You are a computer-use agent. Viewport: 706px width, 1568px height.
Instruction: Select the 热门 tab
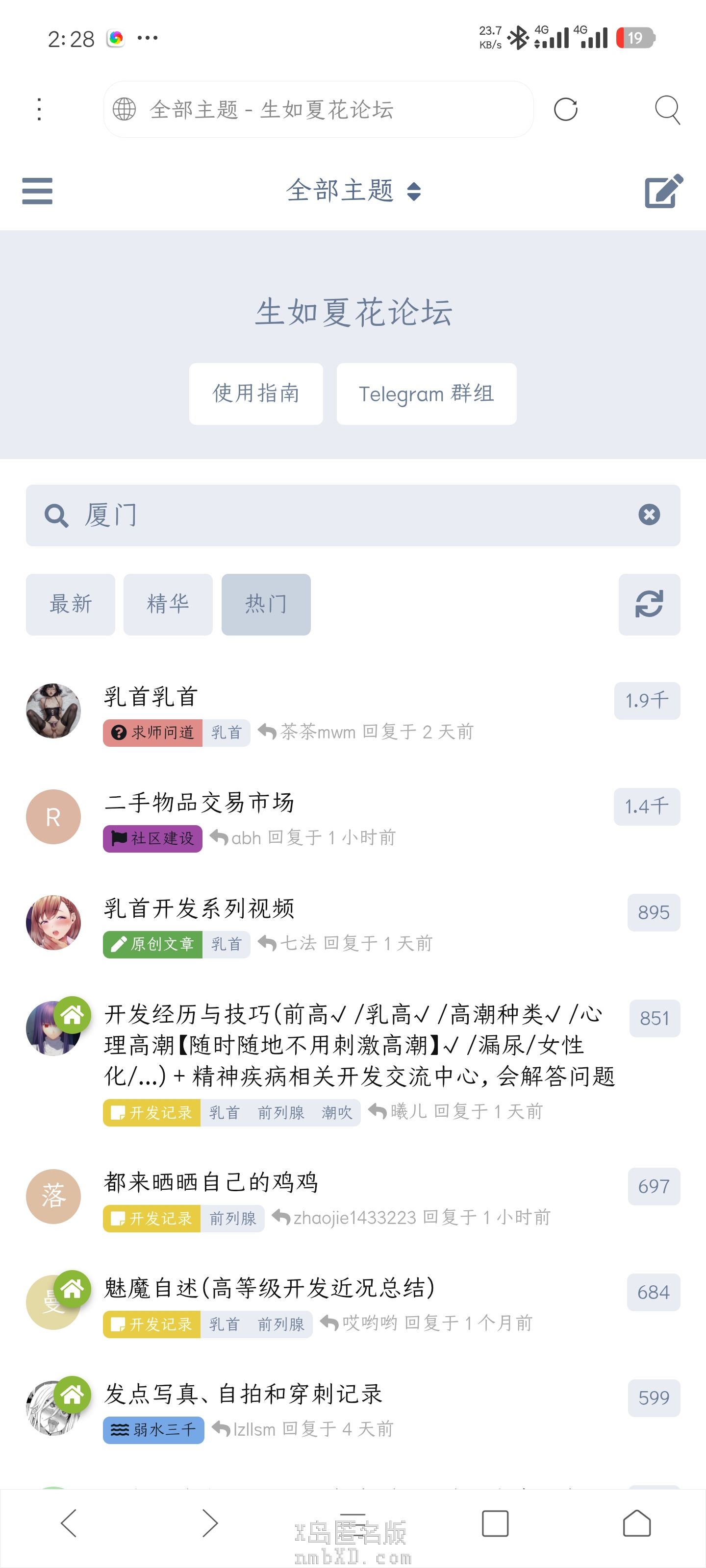tap(266, 605)
